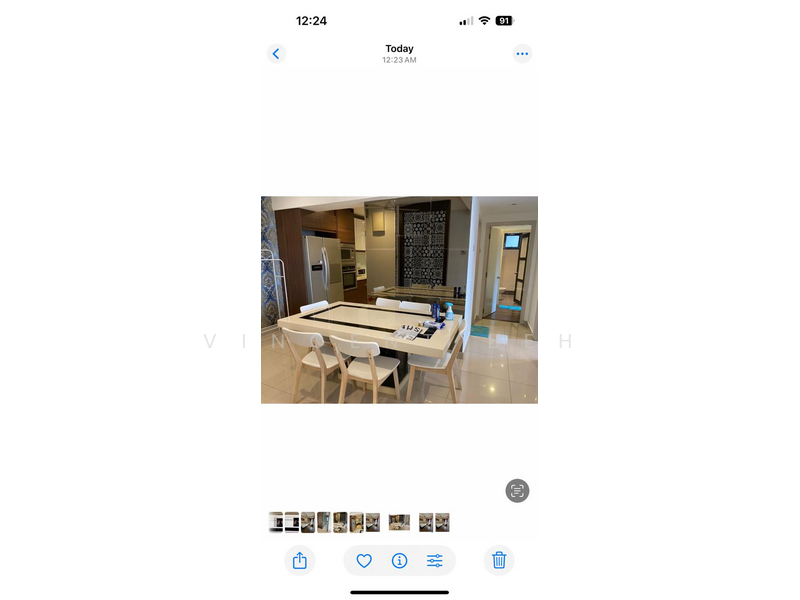Show photo info details

point(399,561)
